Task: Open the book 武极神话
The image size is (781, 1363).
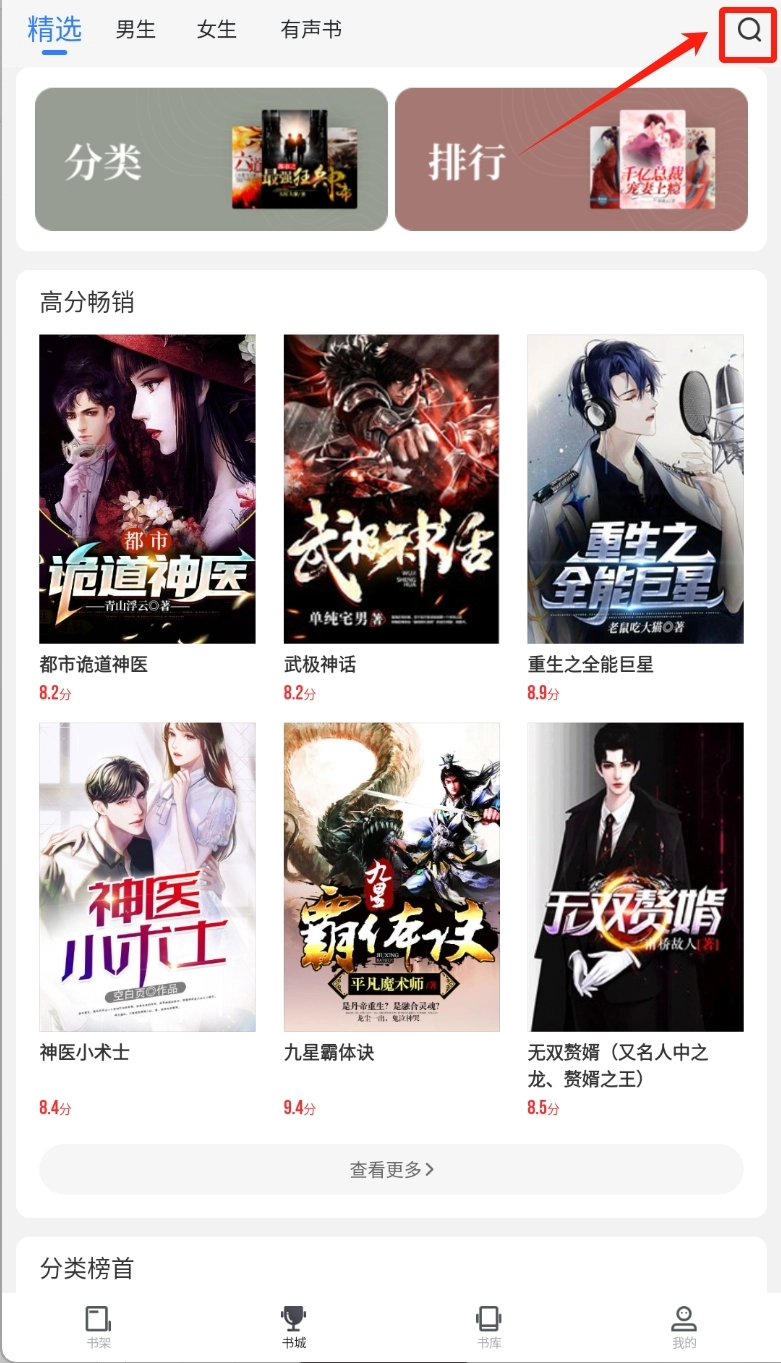Action: pos(391,489)
